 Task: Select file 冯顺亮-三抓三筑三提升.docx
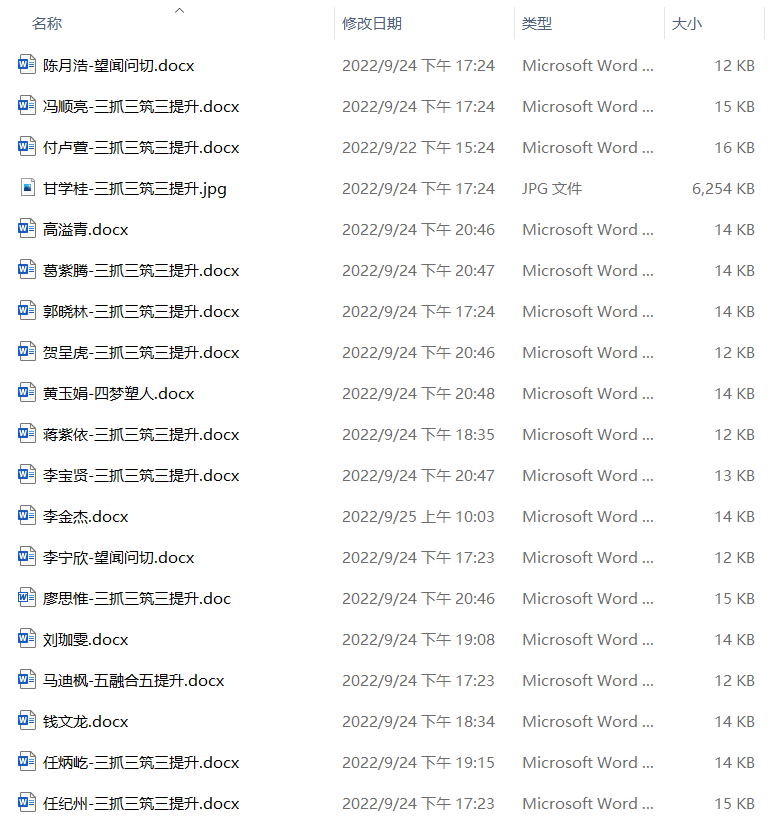pos(141,107)
